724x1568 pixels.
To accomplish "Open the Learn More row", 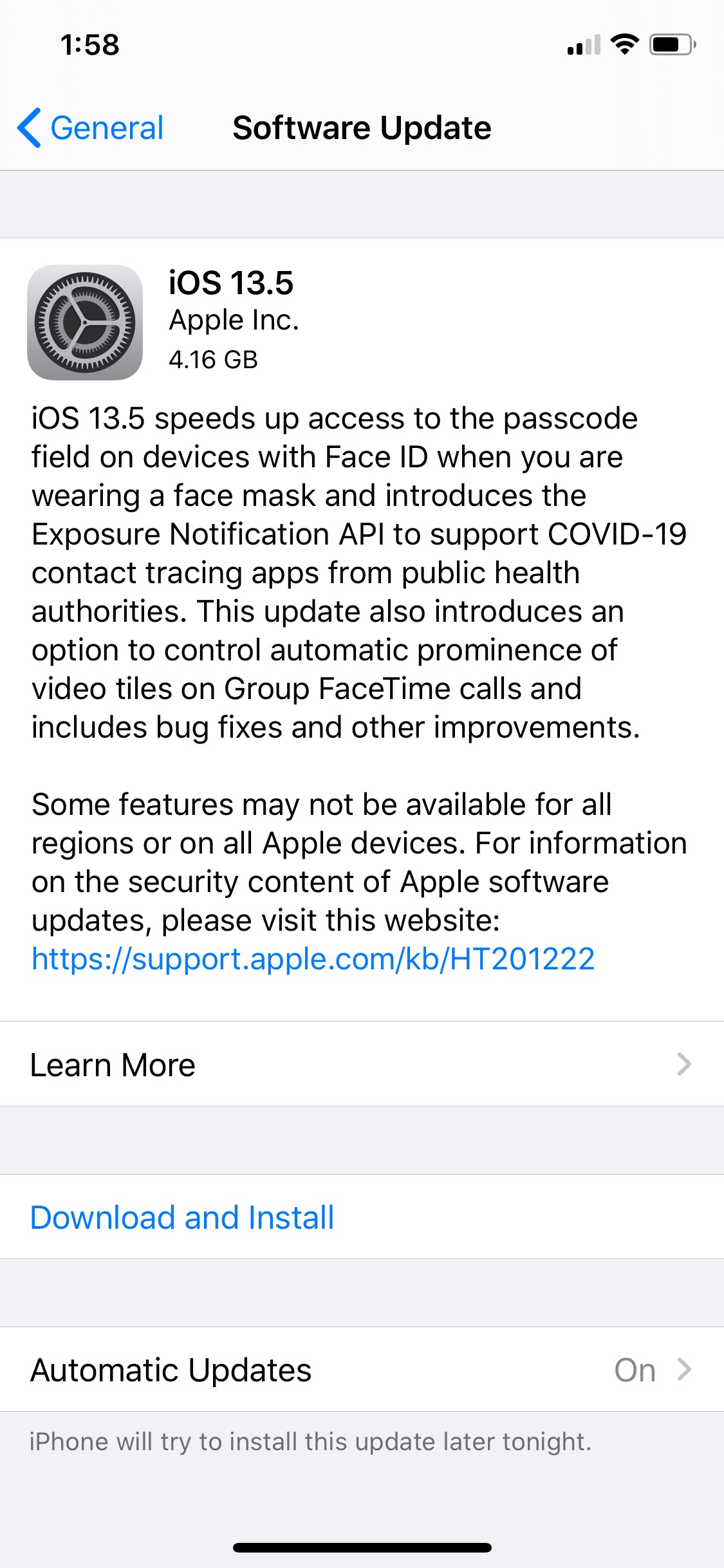I will (x=360, y=1065).
